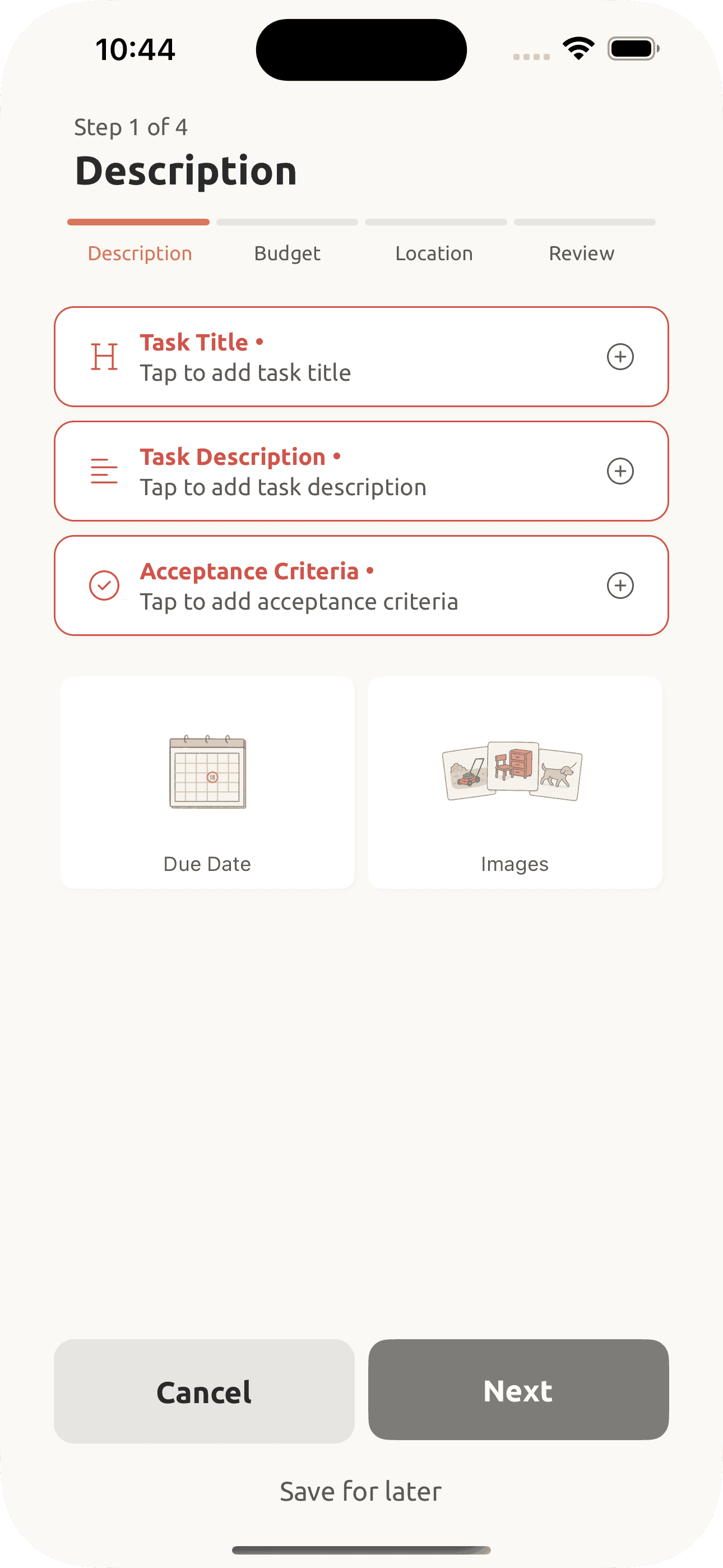Switch to the Location step tab
The width and height of the screenshot is (723, 1568).
[x=434, y=253]
